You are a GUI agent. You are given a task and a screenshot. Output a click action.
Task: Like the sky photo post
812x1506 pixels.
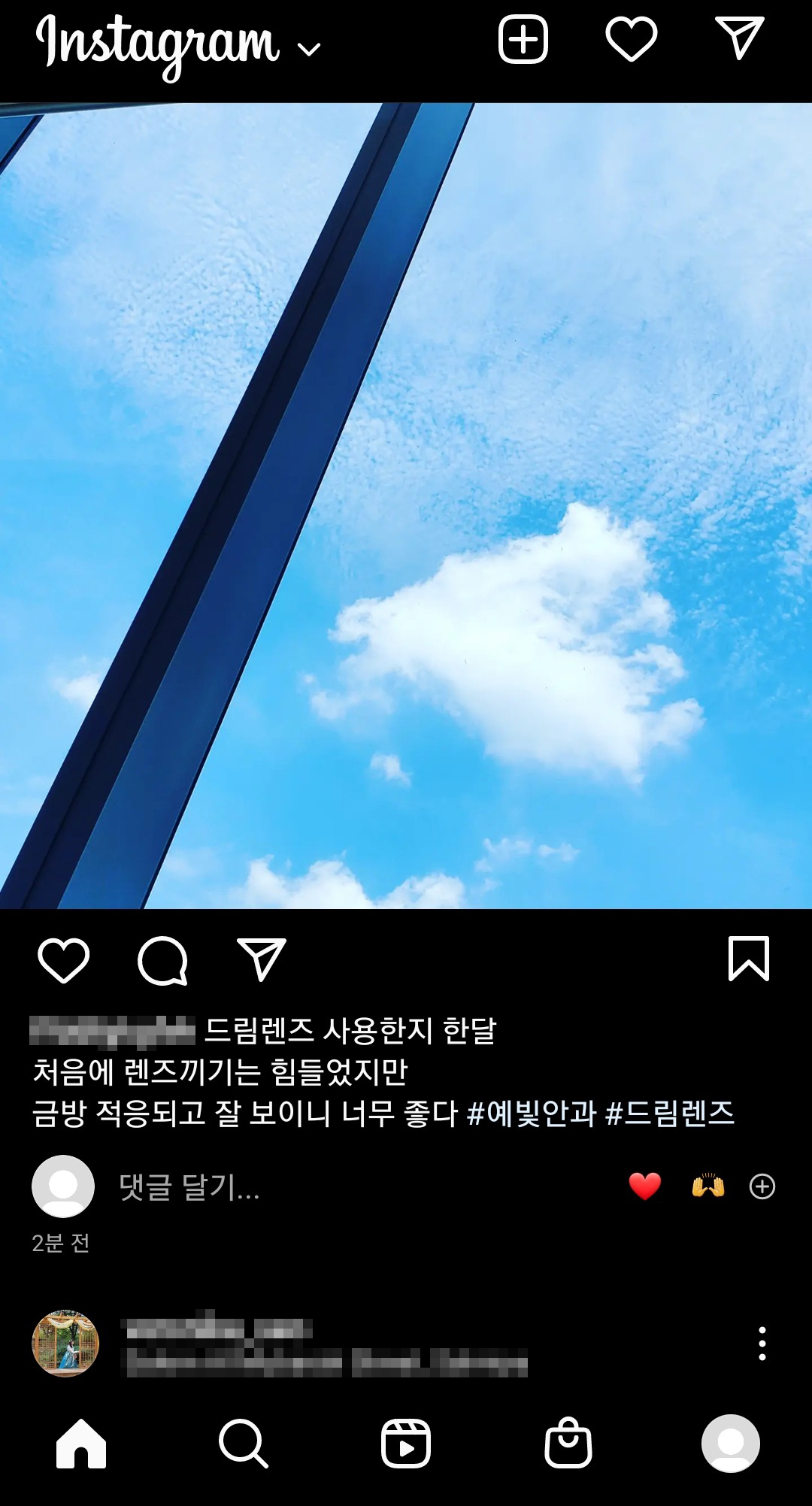click(64, 960)
